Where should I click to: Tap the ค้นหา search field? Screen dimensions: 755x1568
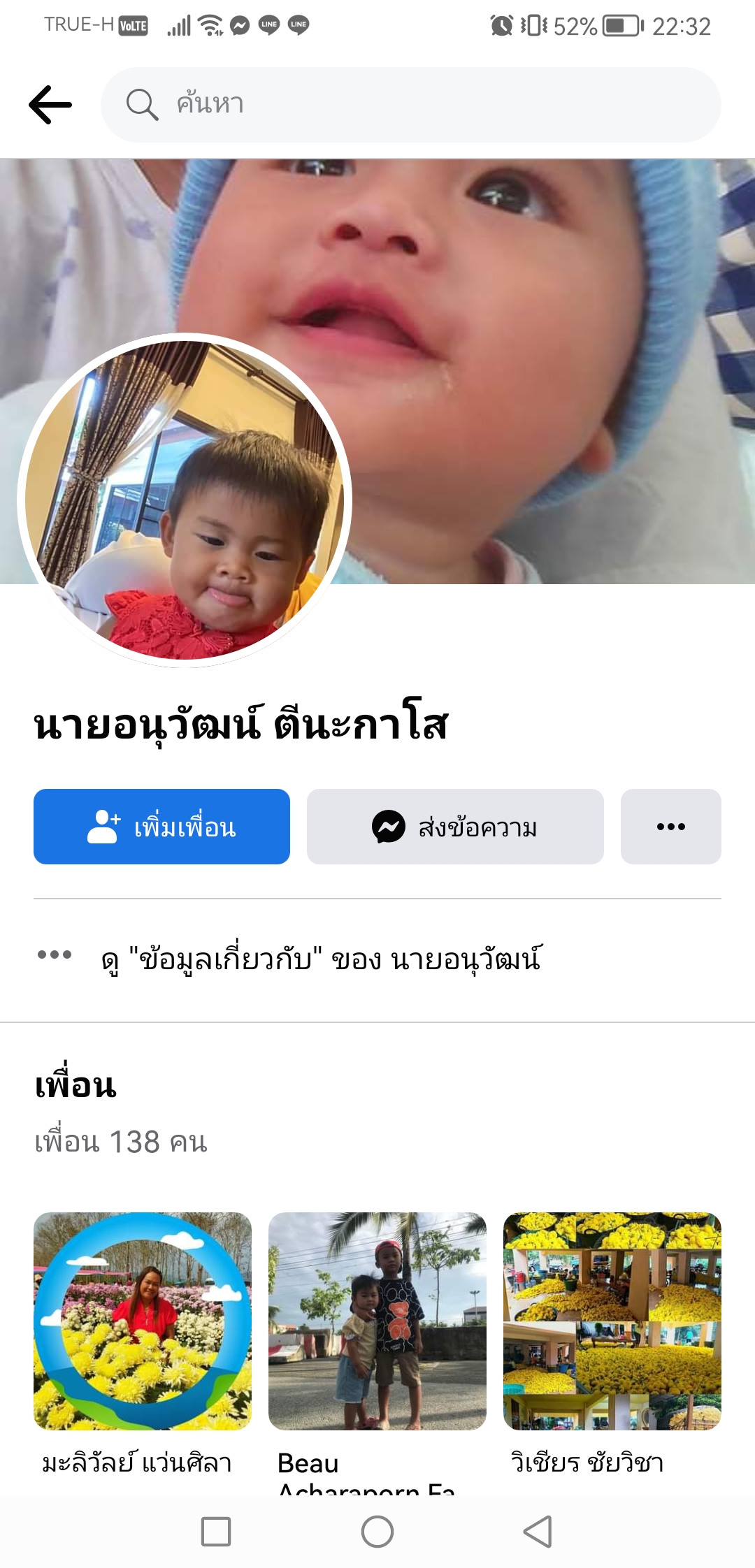pos(411,105)
